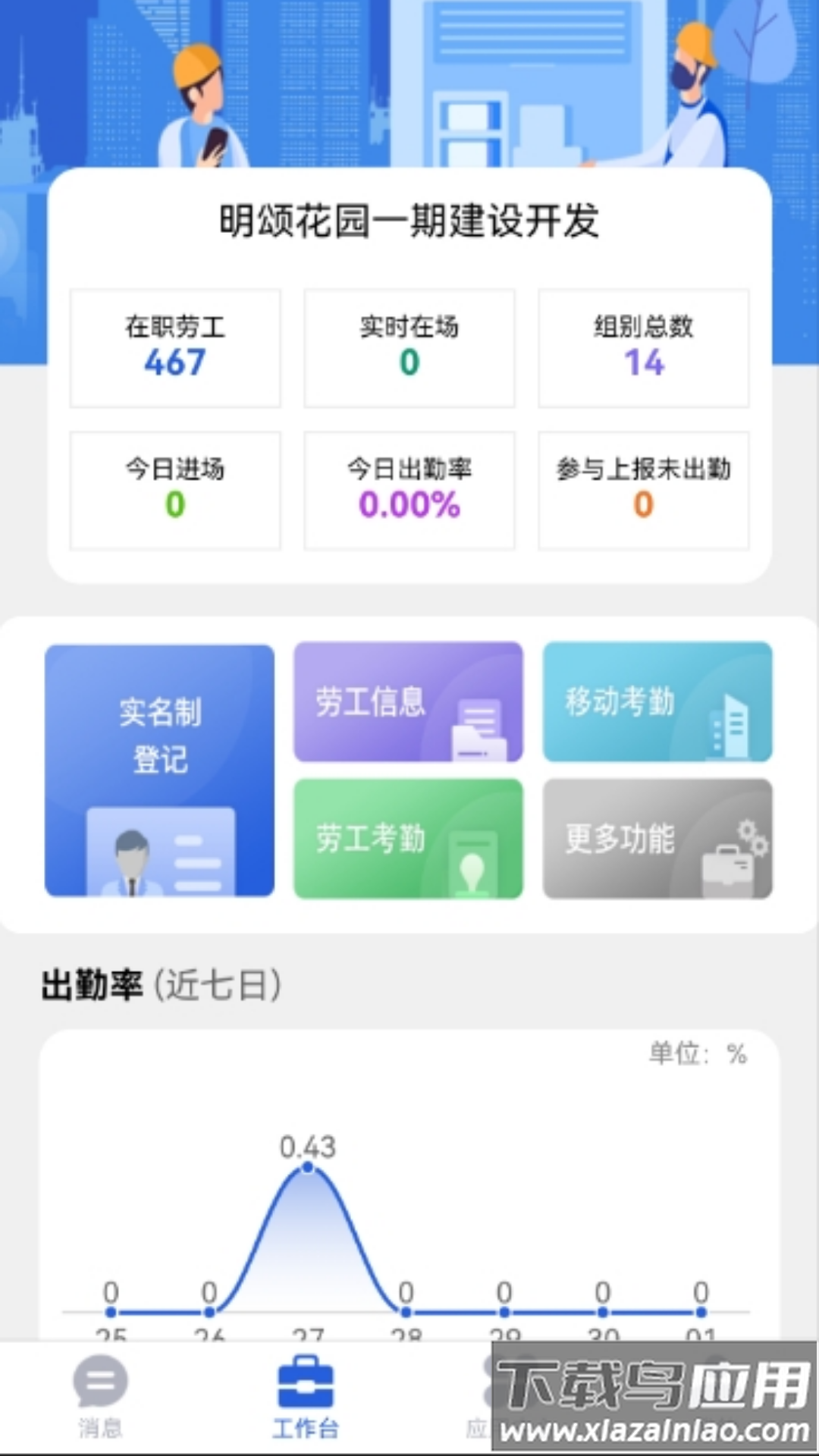Open the 今日出勤率 0.00% card
This screenshot has width=819, height=1456.
tap(409, 490)
